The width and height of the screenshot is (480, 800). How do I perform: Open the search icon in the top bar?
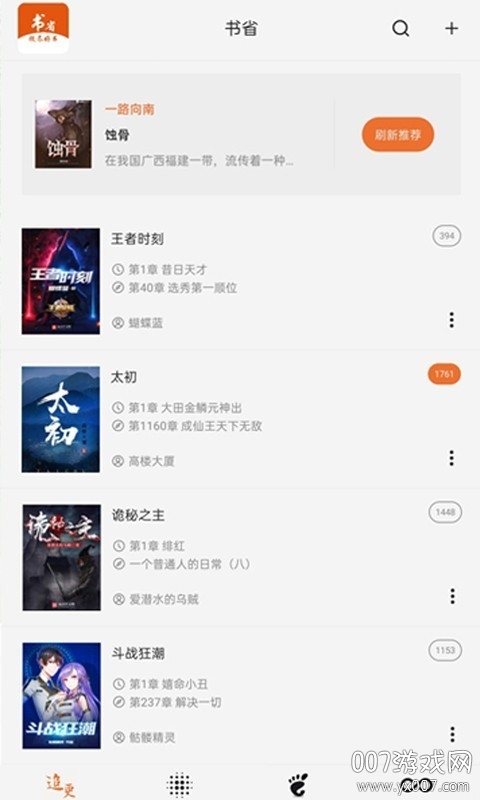tap(400, 28)
